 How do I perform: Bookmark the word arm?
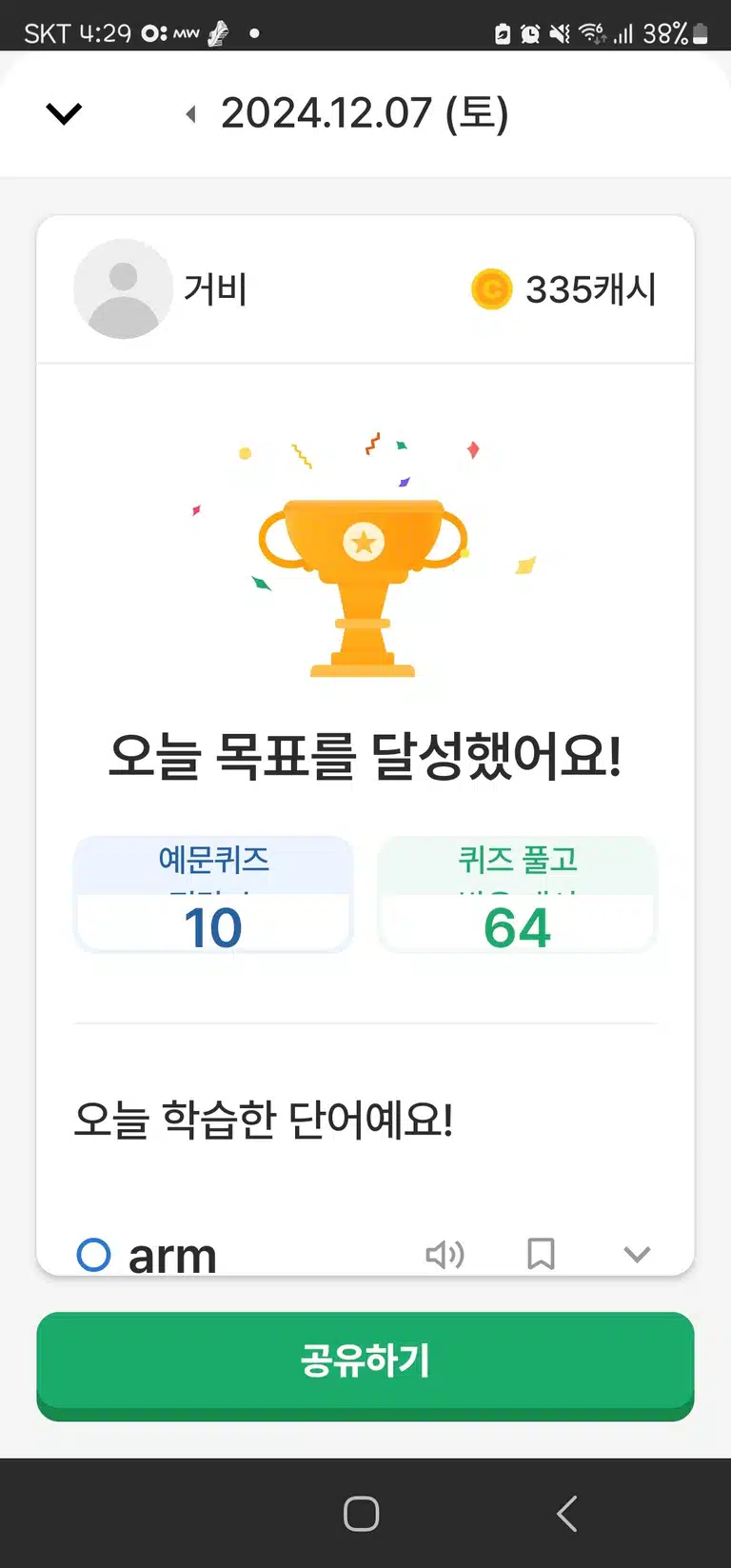point(541,1253)
